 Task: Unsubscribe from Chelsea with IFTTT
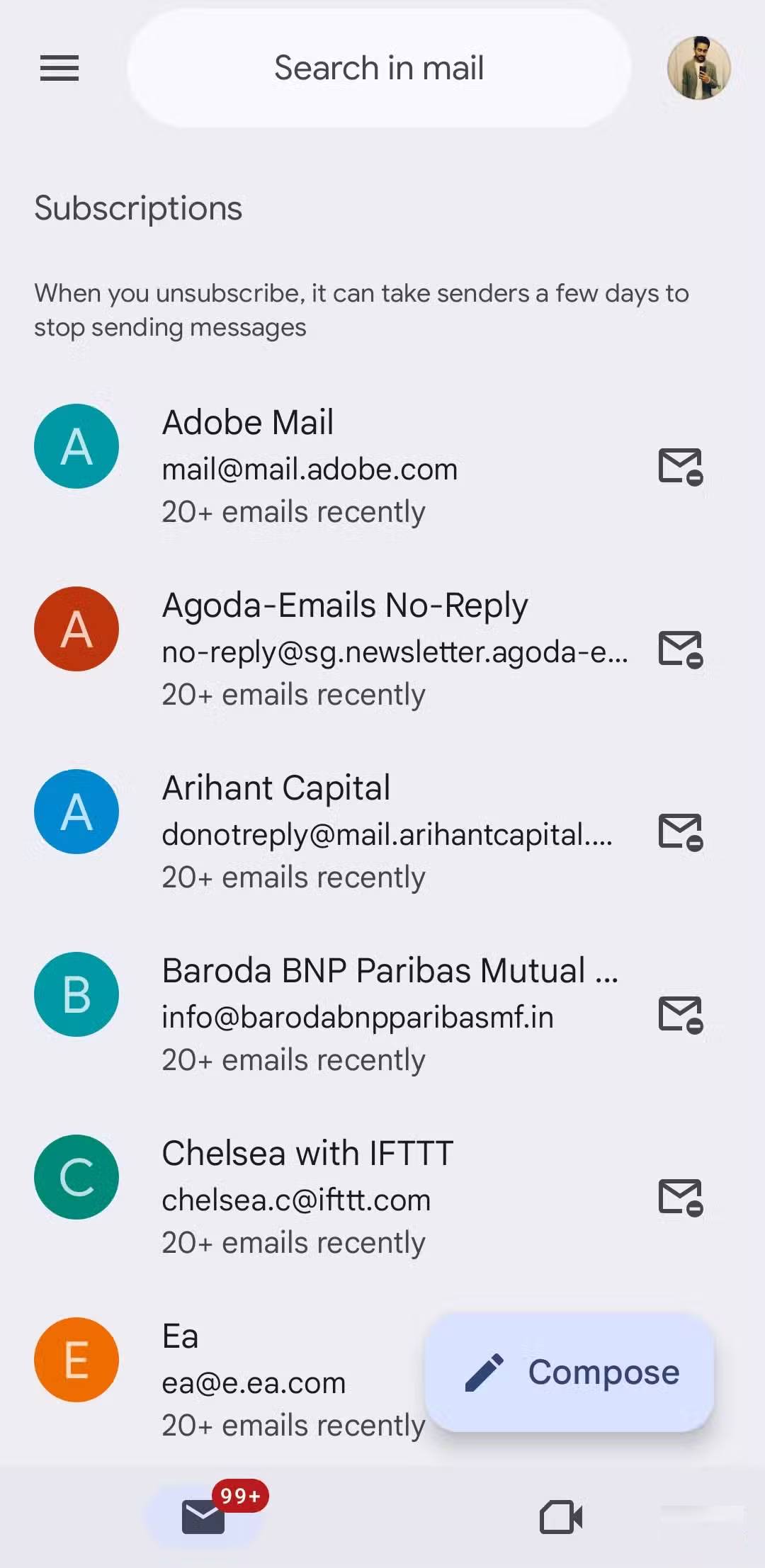click(680, 1197)
